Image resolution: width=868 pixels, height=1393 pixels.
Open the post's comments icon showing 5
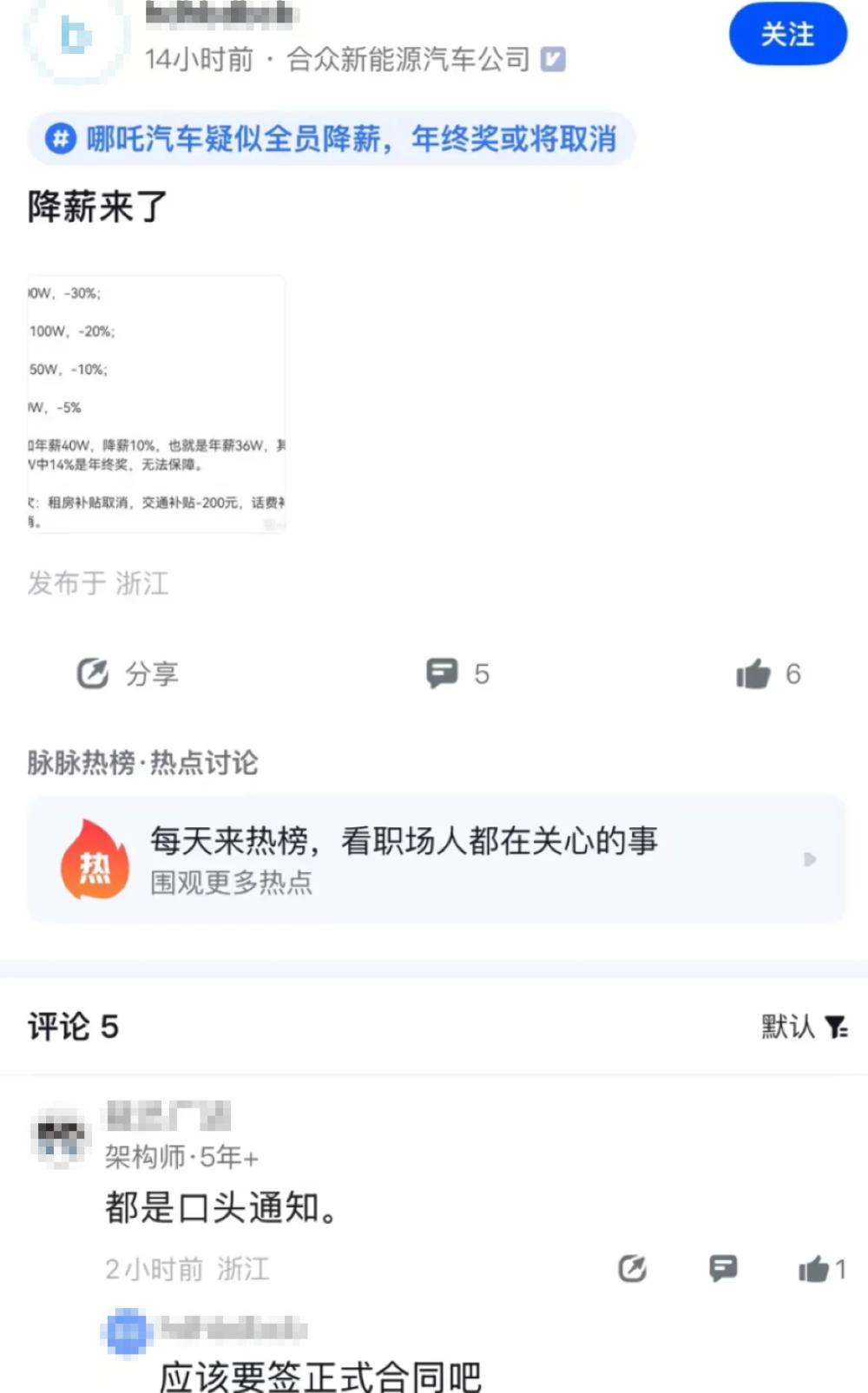(x=457, y=674)
